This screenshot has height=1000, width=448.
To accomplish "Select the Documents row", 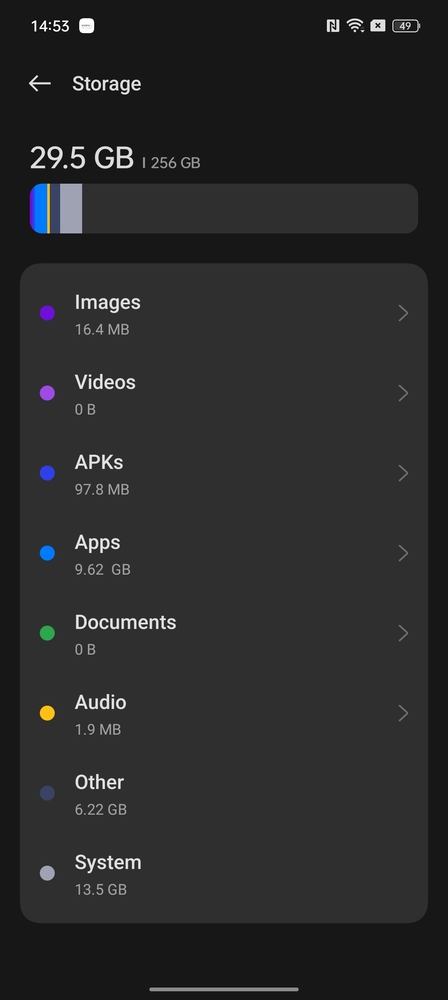I will (224, 633).
